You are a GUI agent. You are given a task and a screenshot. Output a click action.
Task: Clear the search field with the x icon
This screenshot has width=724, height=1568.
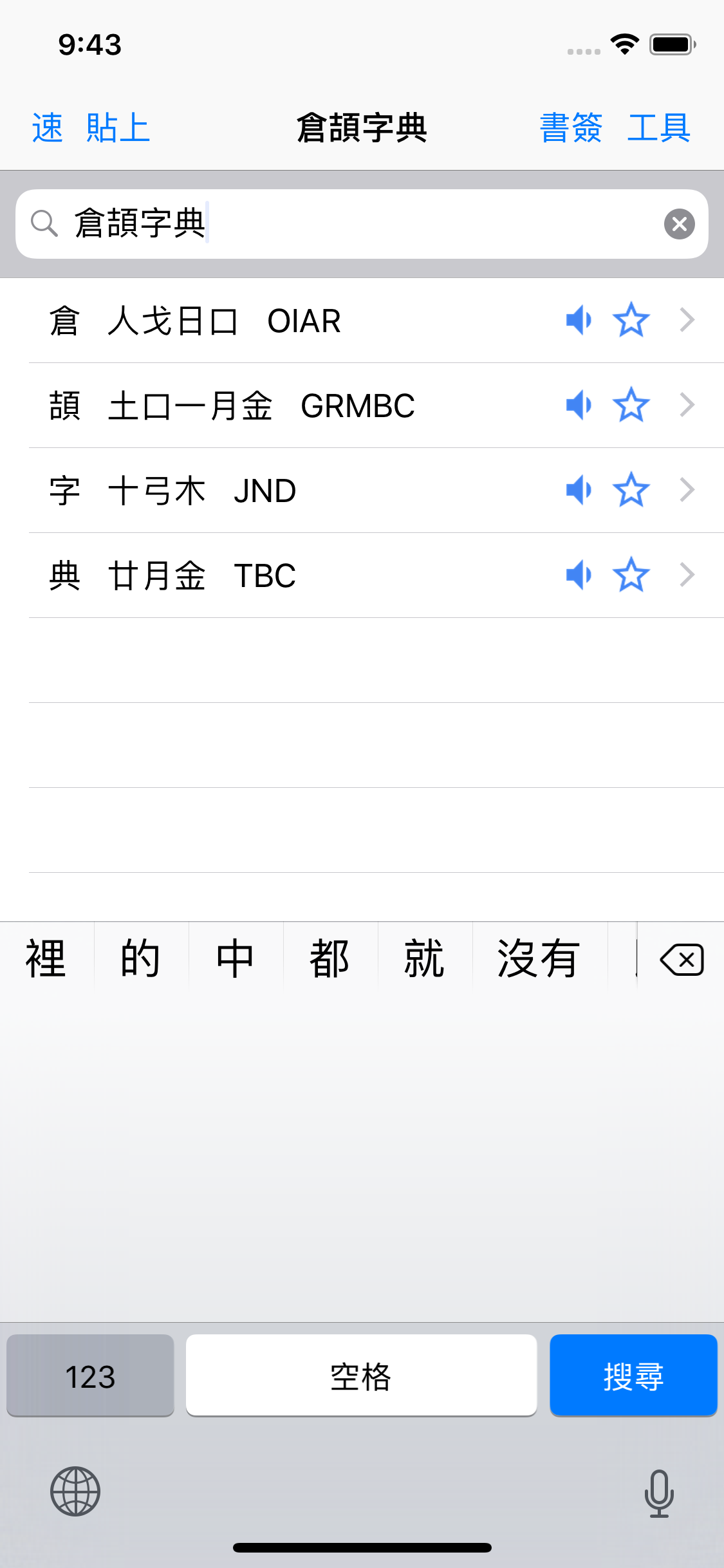679,223
